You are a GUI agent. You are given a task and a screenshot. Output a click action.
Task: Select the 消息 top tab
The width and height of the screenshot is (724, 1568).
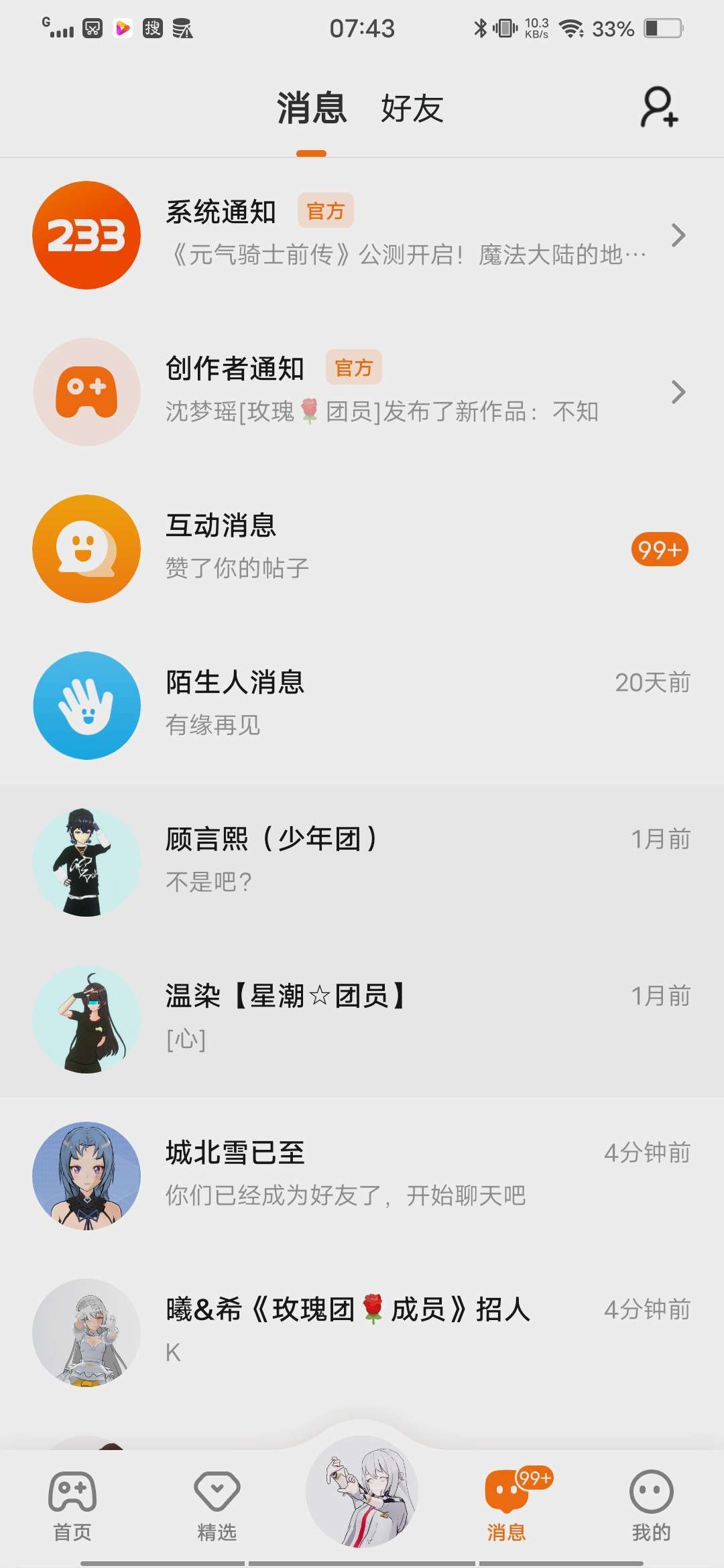[x=312, y=109]
